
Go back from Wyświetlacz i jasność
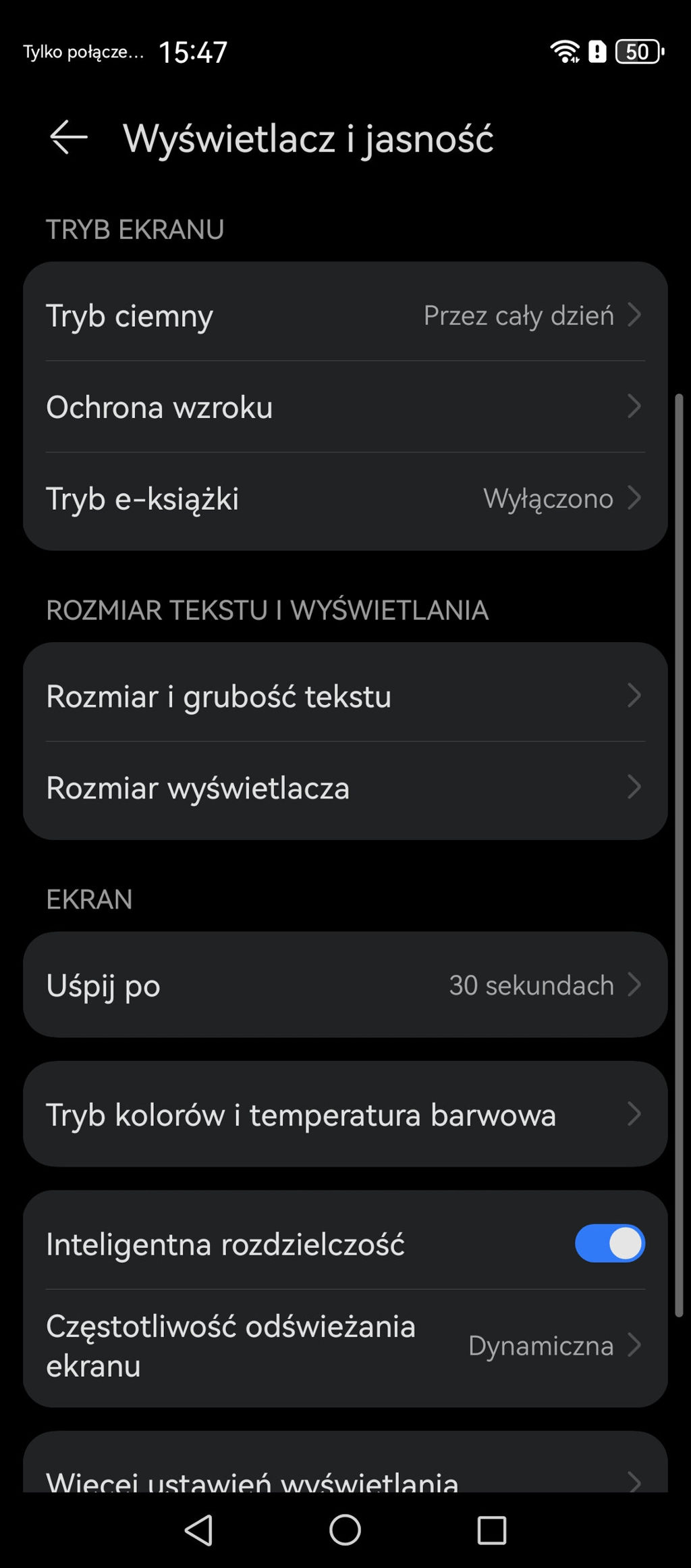[x=68, y=138]
